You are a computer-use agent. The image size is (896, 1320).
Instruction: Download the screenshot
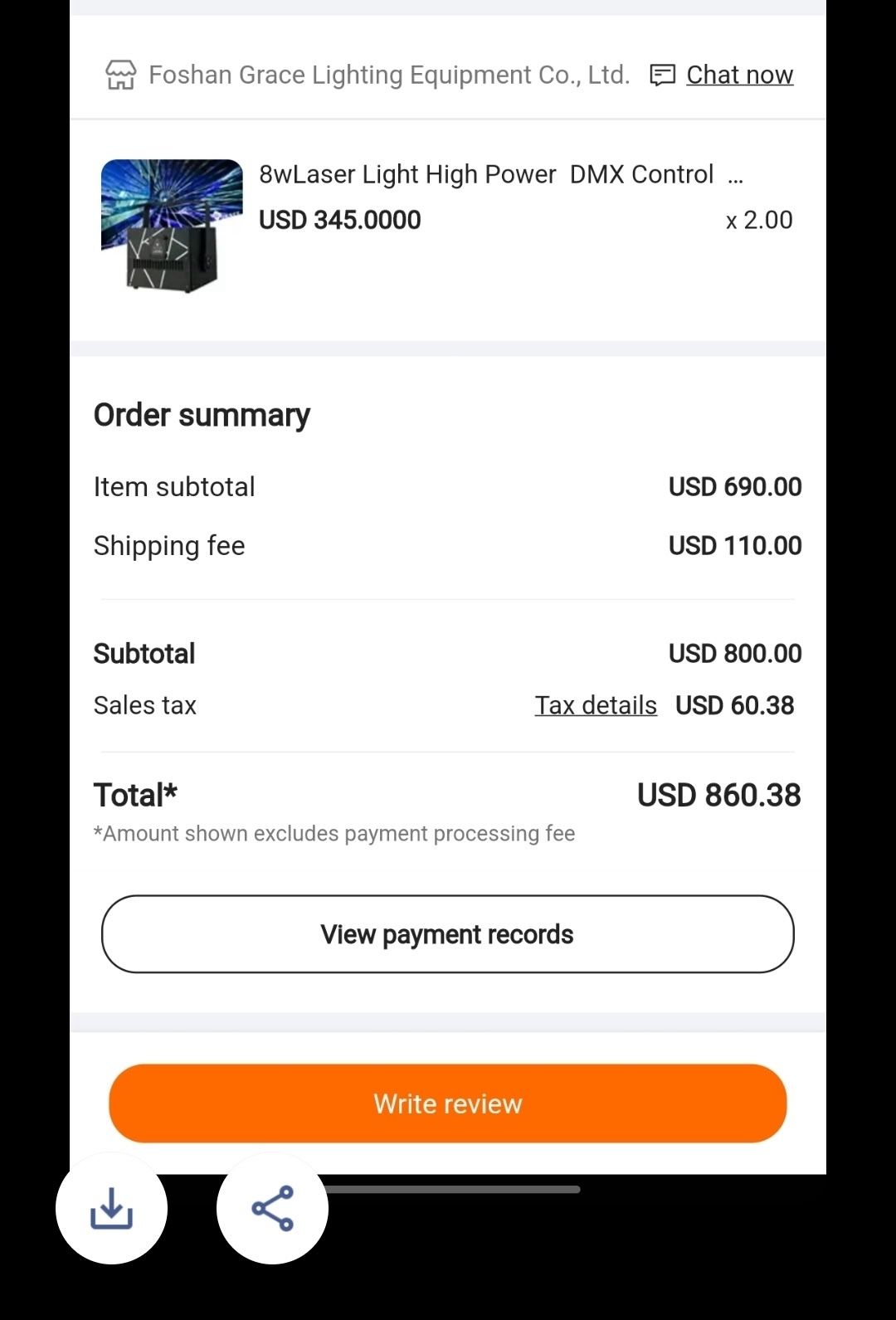coord(111,1208)
